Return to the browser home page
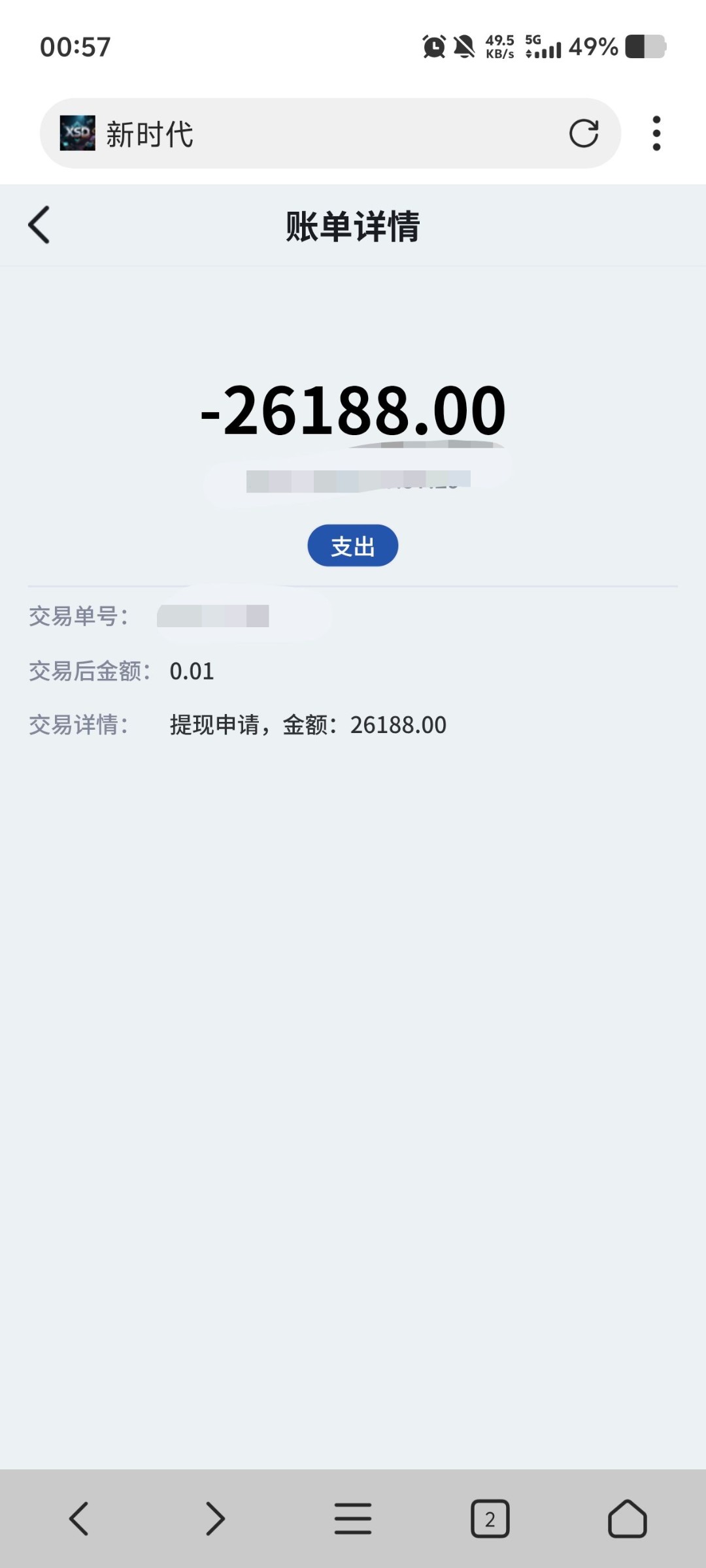This screenshot has height=1568, width=706. 627,1518
